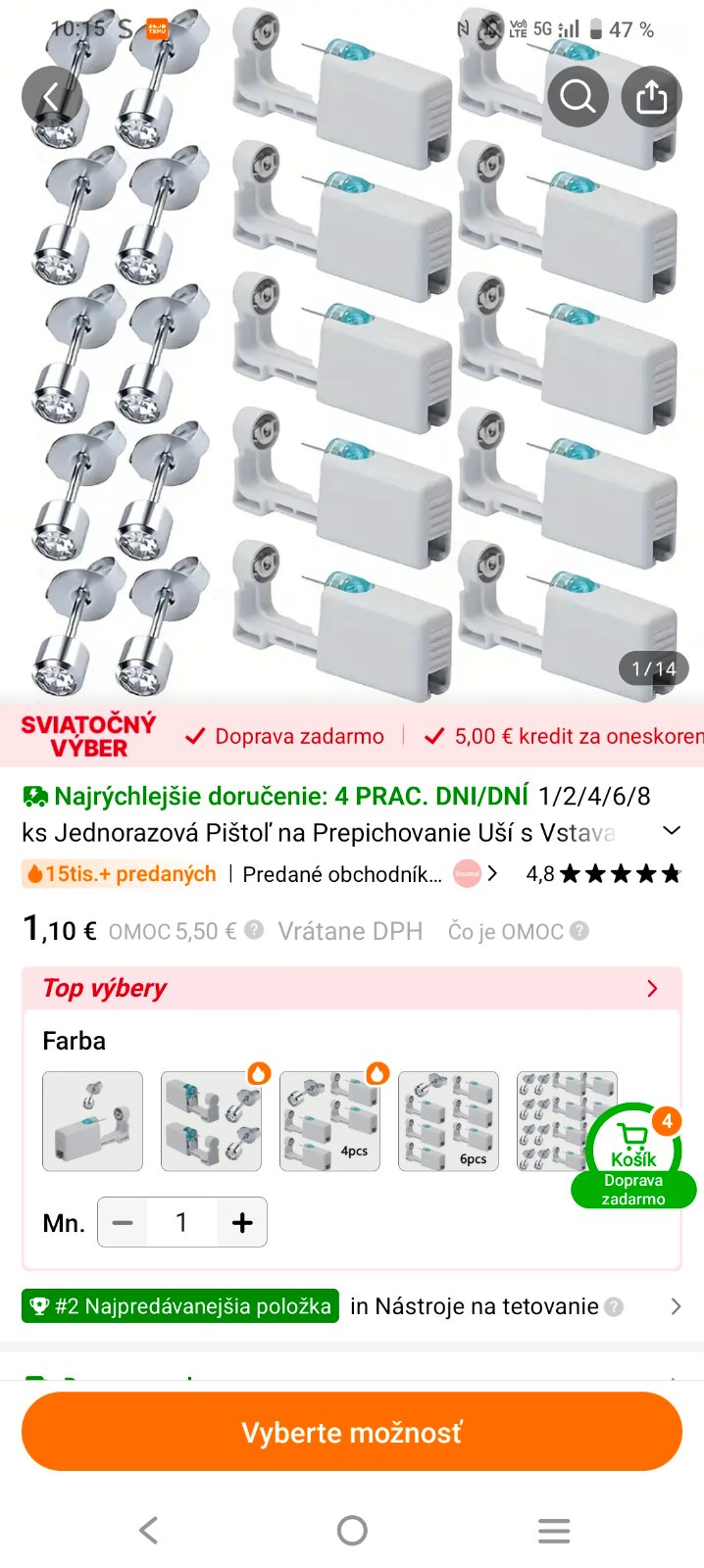Go back using the arrow over the image
Viewport: 704px width, 1568px height.
(x=51, y=96)
